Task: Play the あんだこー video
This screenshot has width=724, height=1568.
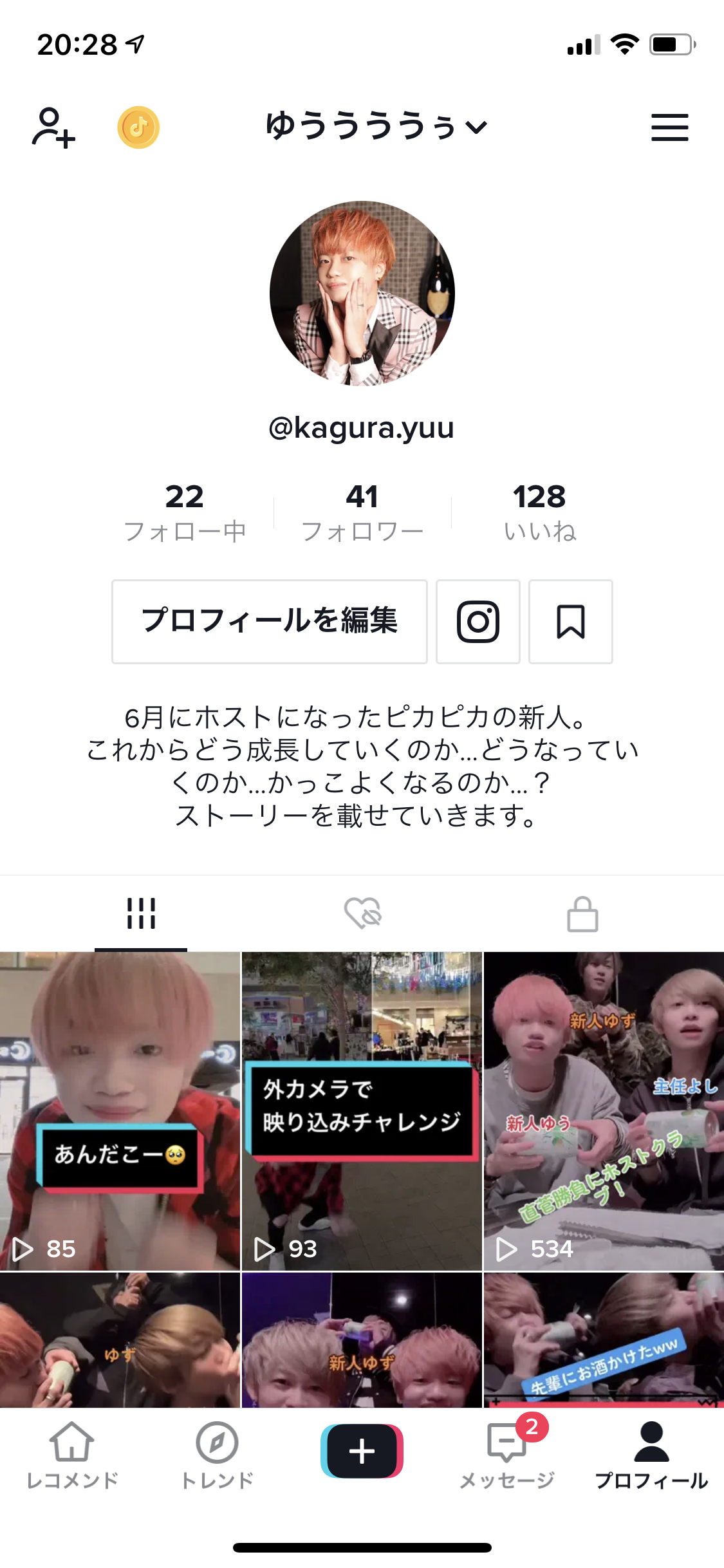Action: point(120,1111)
